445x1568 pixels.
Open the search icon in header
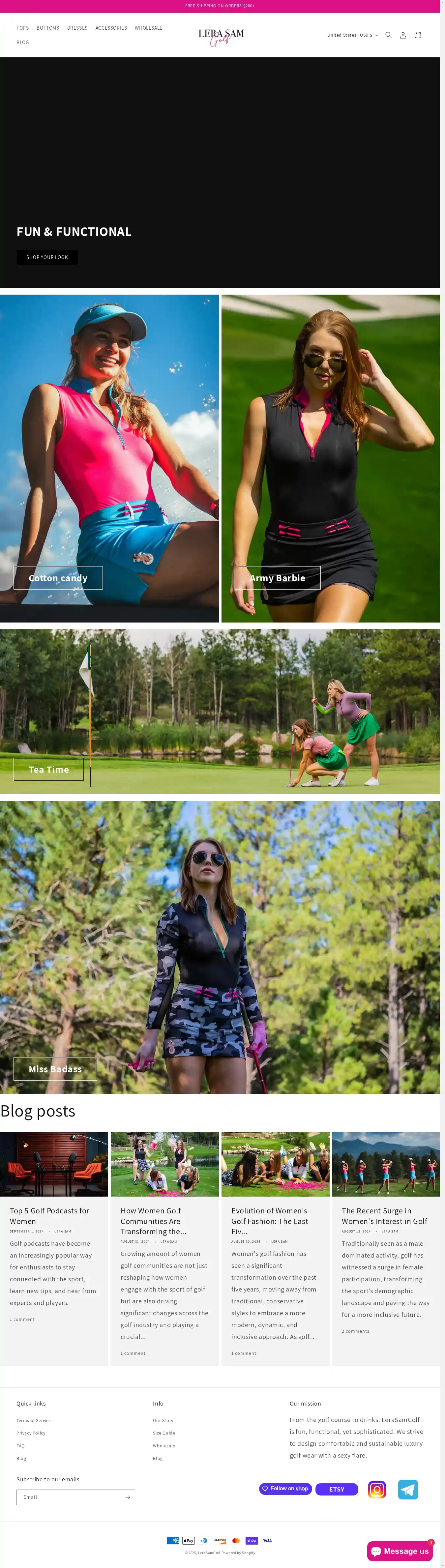(388, 35)
